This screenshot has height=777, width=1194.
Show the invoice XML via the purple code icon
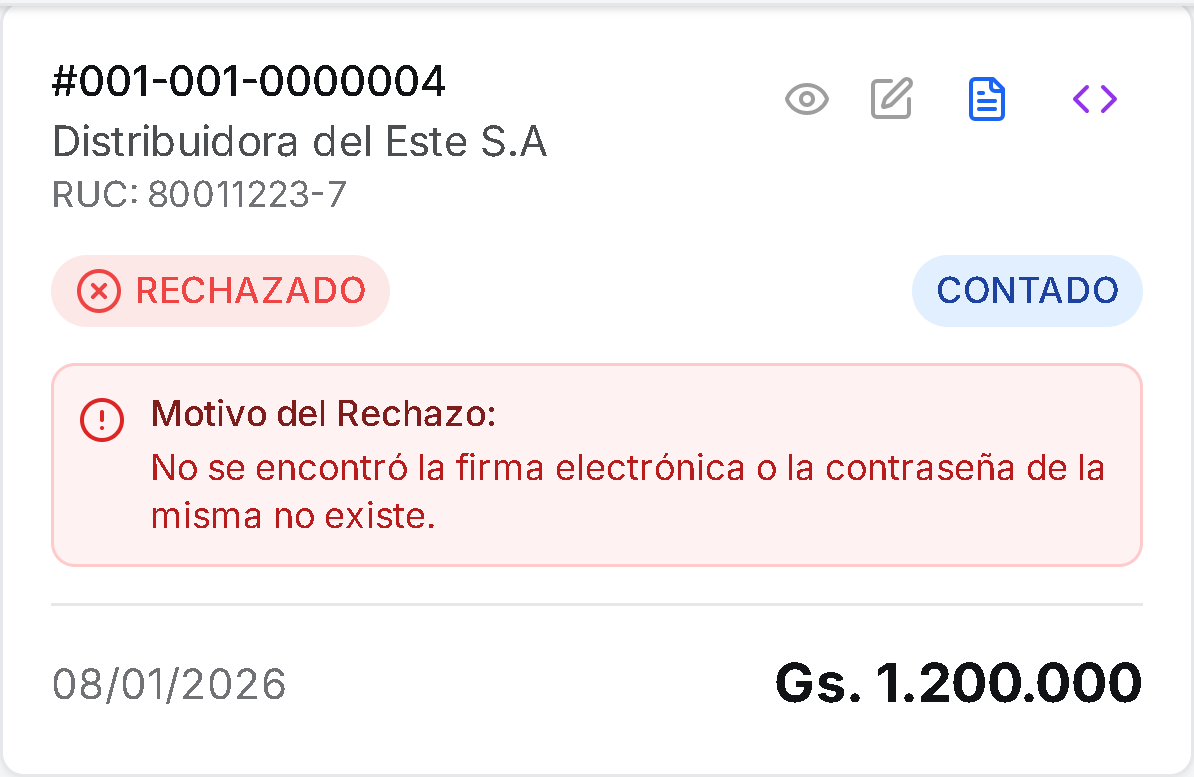pyautogui.click(x=1095, y=99)
